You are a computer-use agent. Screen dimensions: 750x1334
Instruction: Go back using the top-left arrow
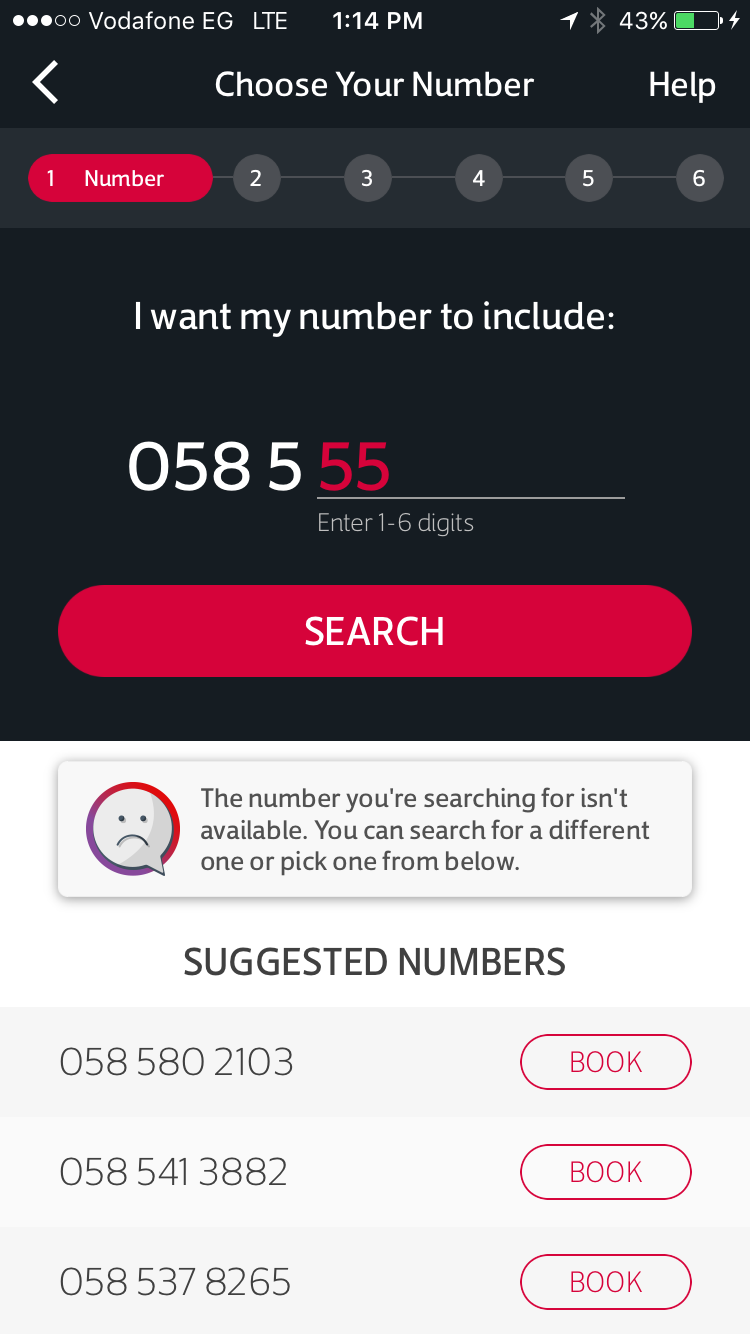coord(46,83)
